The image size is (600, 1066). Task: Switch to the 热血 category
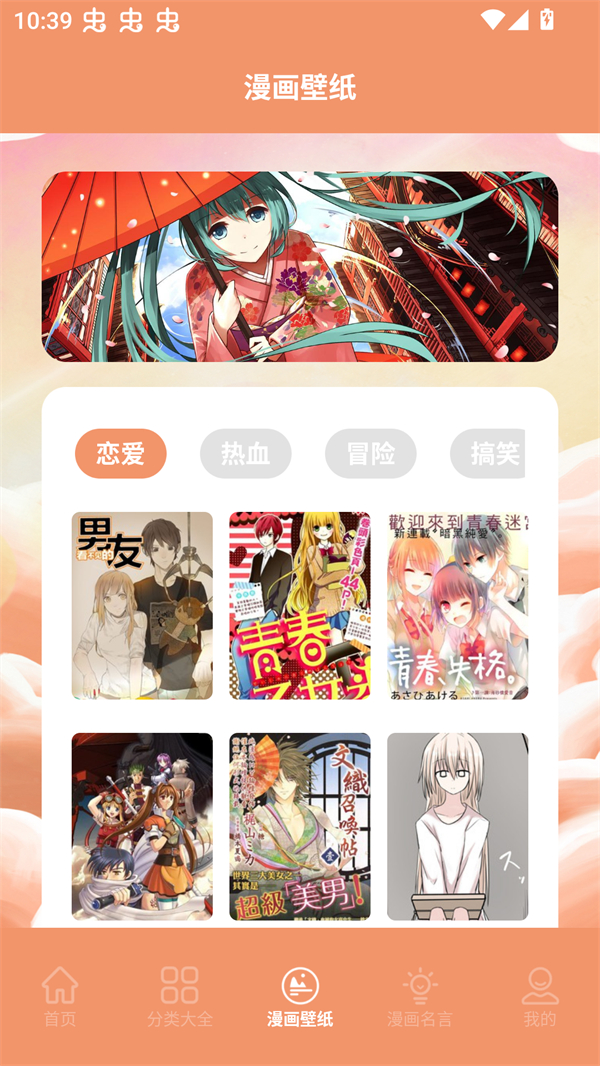[x=246, y=454]
